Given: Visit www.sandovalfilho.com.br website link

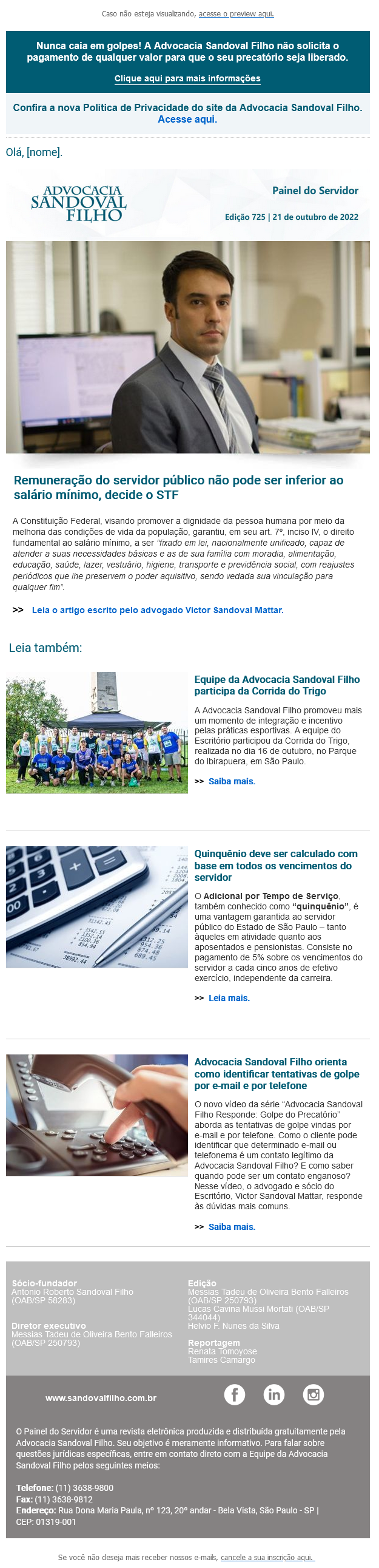Looking at the screenshot, I should tap(101, 1398).
